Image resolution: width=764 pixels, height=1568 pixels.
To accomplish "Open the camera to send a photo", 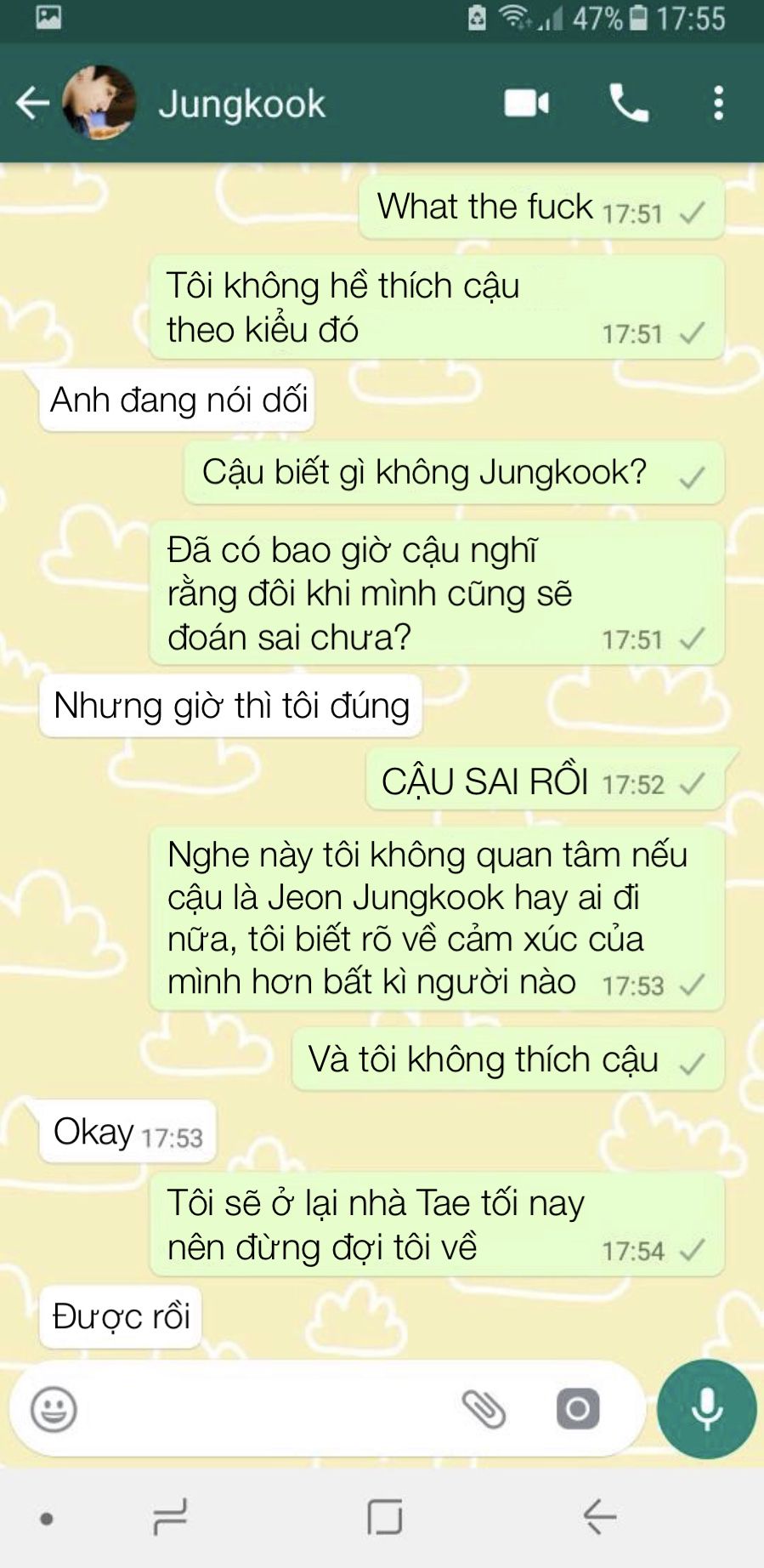I will tap(578, 1409).
